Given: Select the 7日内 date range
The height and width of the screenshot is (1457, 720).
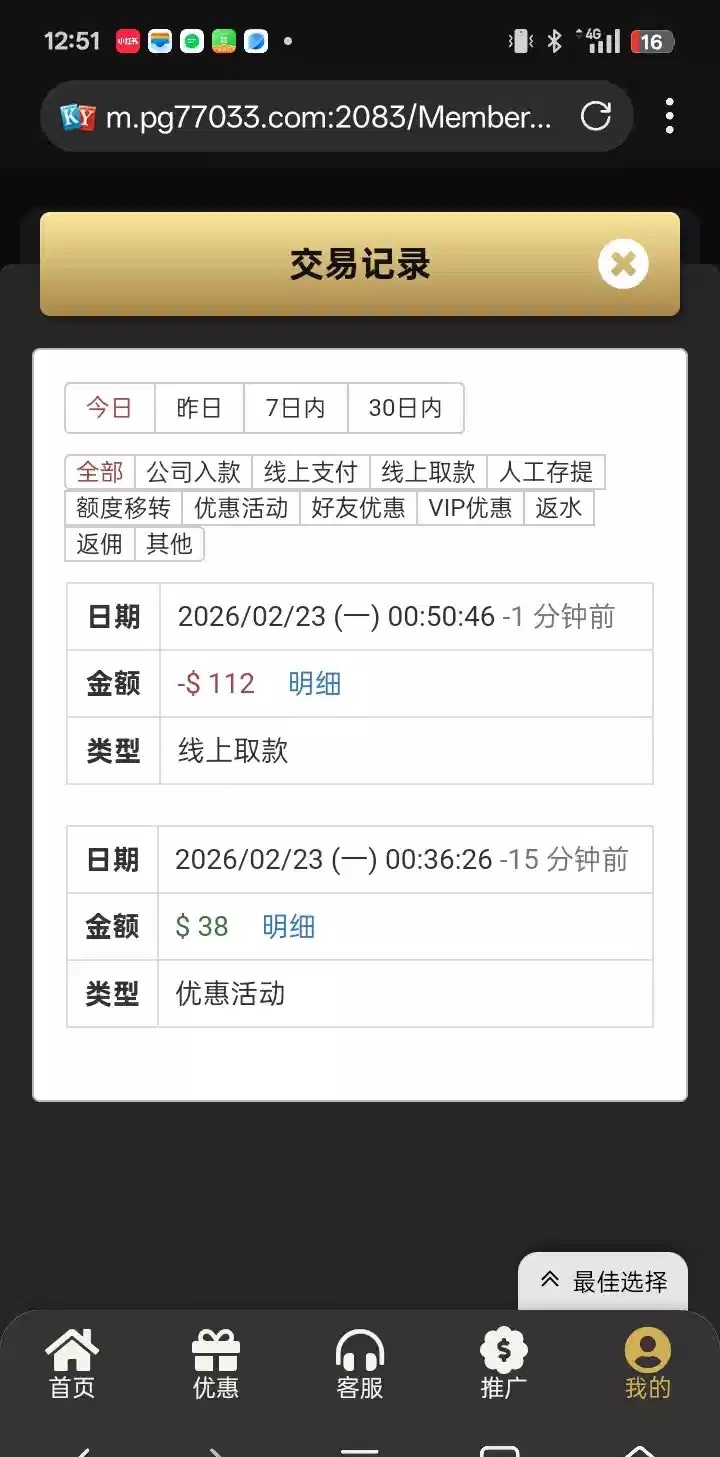Looking at the screenshot, I should click(295, 408).
